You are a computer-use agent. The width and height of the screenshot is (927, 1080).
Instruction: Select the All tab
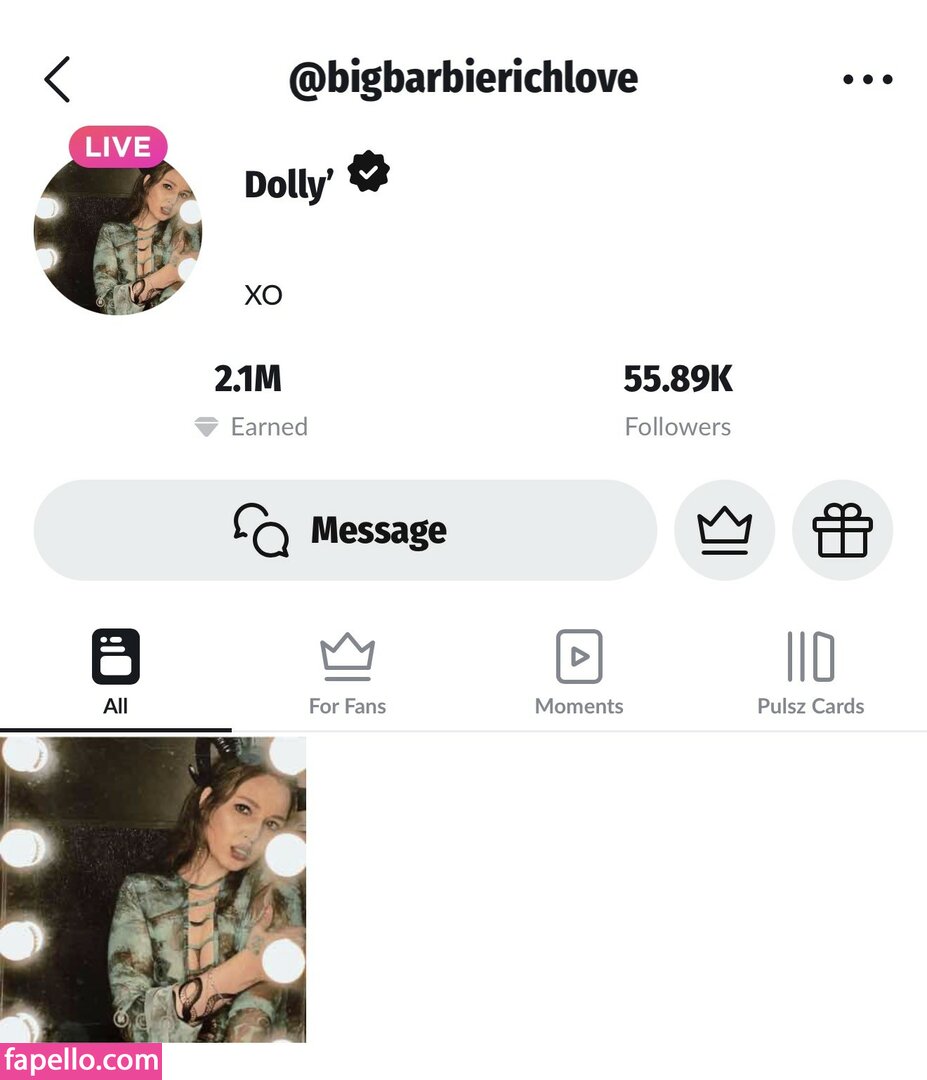[115, 673]
